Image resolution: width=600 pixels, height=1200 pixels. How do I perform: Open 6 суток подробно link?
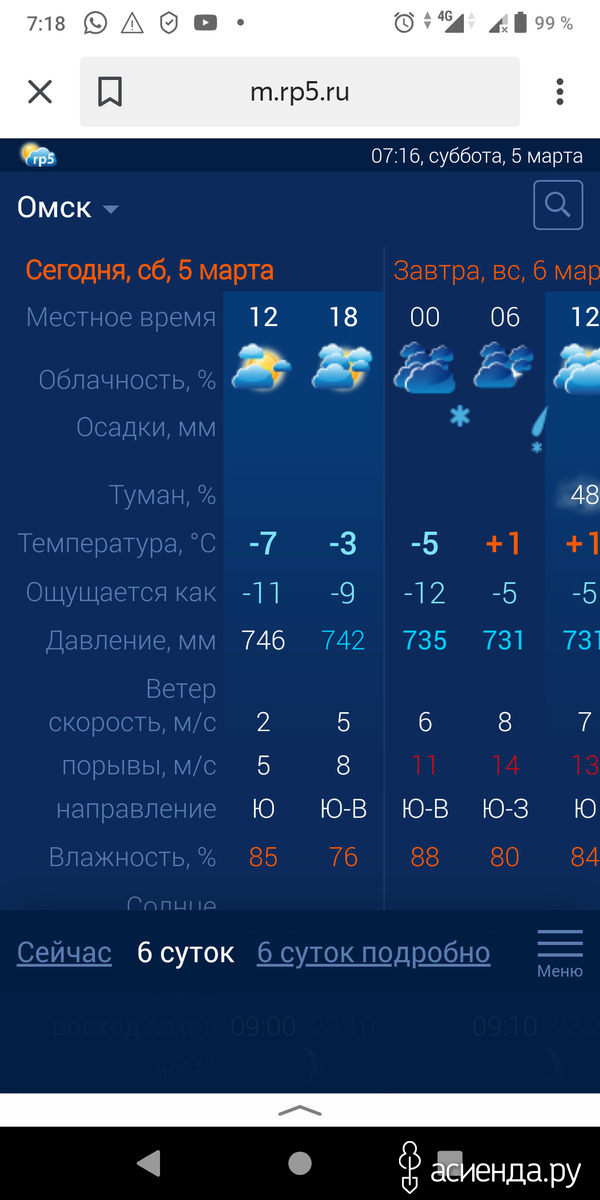pos(373,953)
